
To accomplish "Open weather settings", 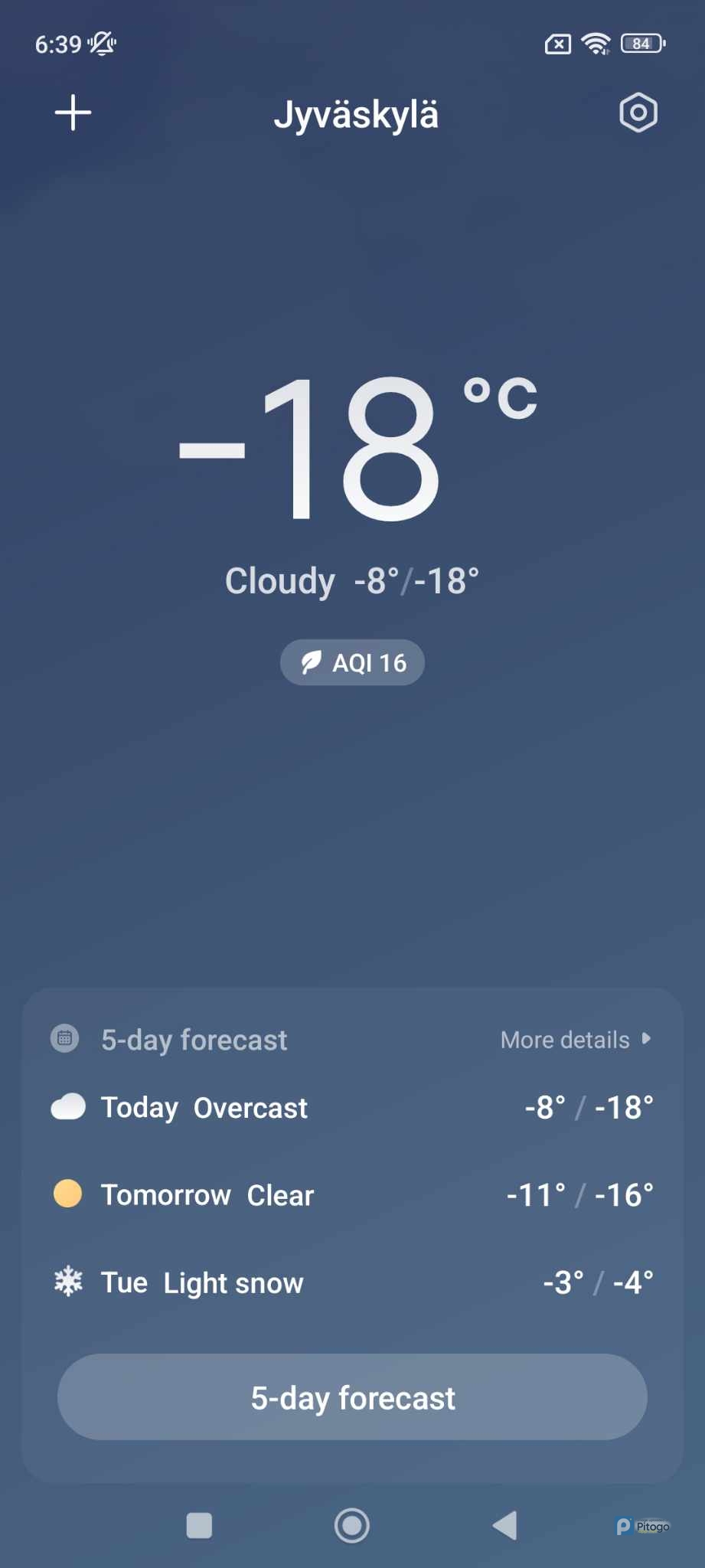I will click(x=638, y=113).
